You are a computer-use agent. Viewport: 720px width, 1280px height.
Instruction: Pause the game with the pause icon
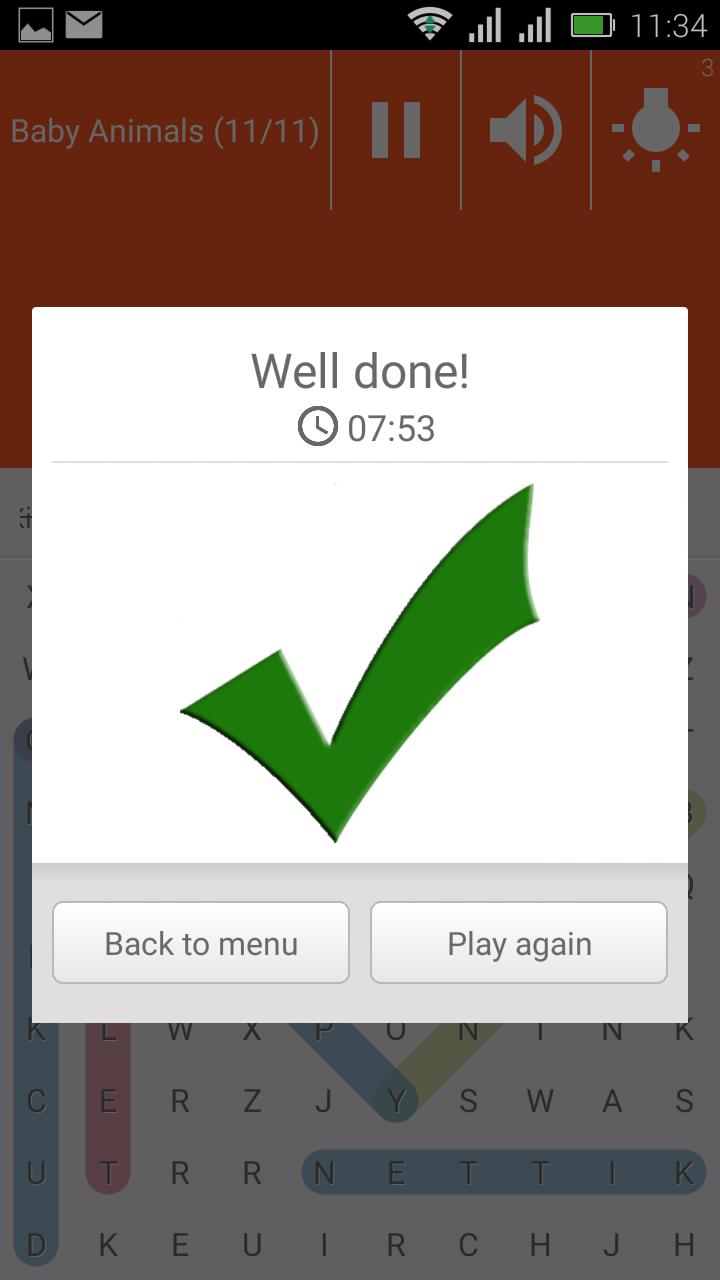pyautogui.click(x=396, y=130)
